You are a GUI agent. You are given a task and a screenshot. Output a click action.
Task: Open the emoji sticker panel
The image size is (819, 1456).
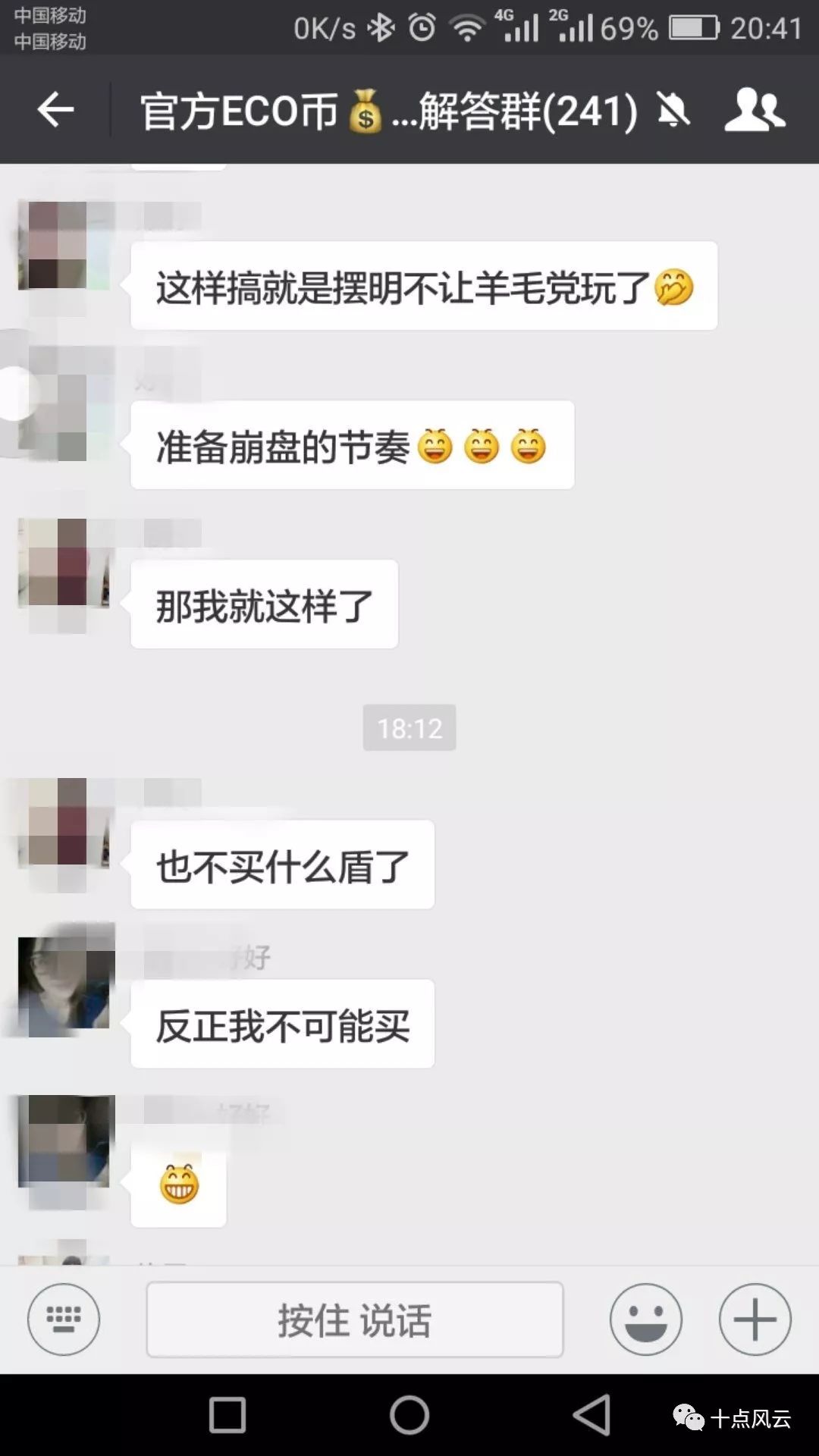pyautogui.click(x=645, y=1319)
